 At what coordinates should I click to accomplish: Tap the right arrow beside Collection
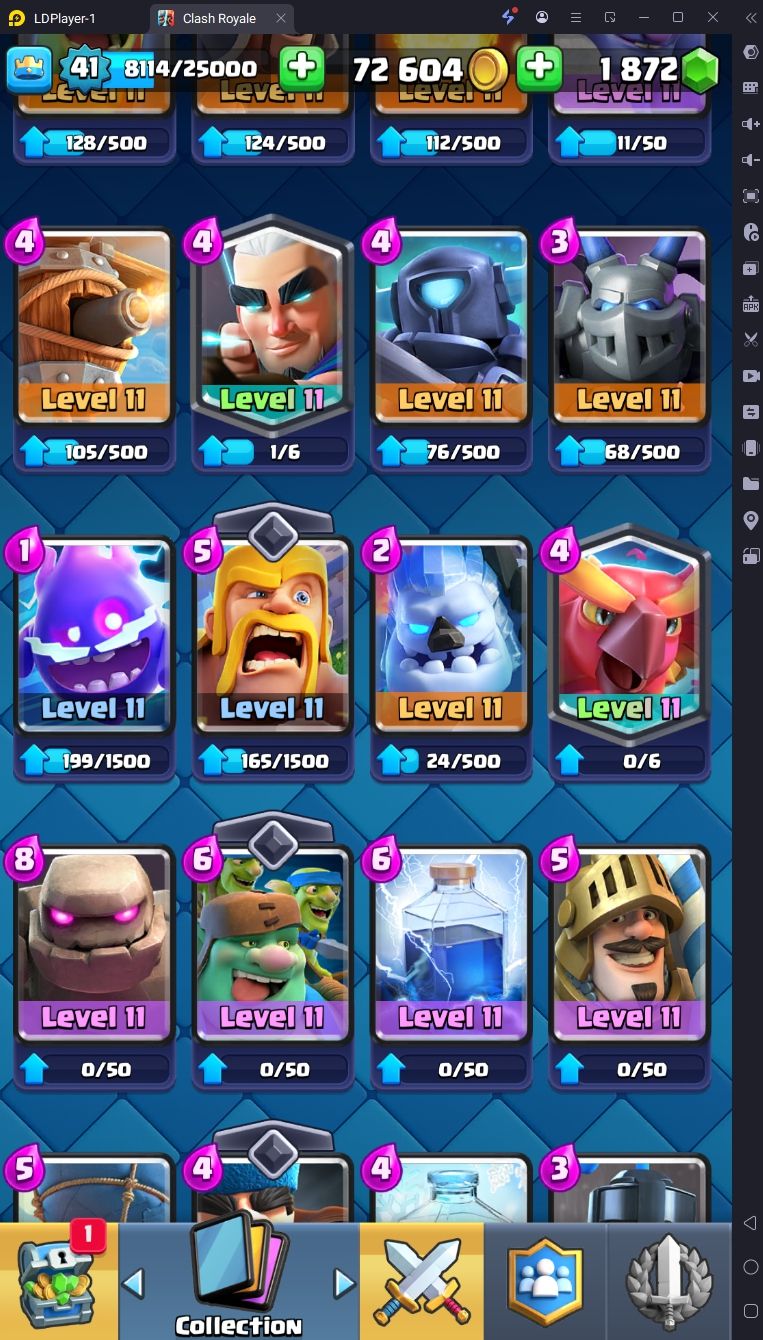(344, 1283)
